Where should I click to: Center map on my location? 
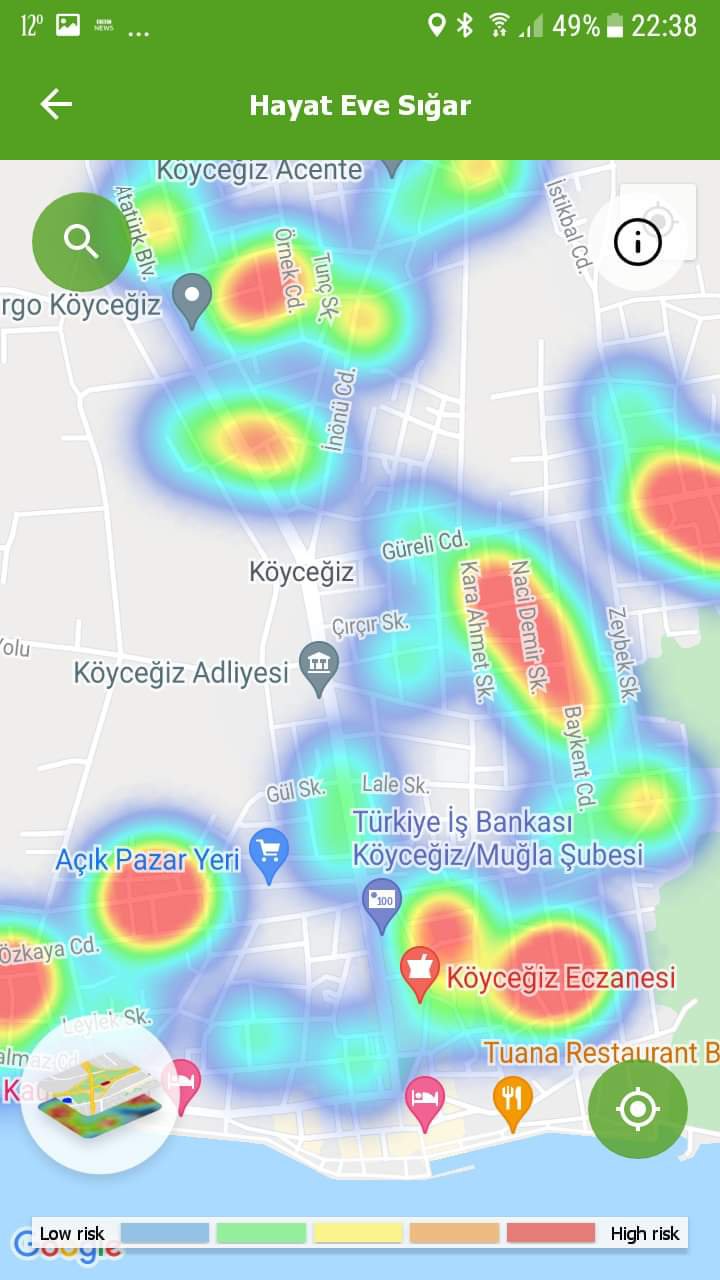[638, 1109]
